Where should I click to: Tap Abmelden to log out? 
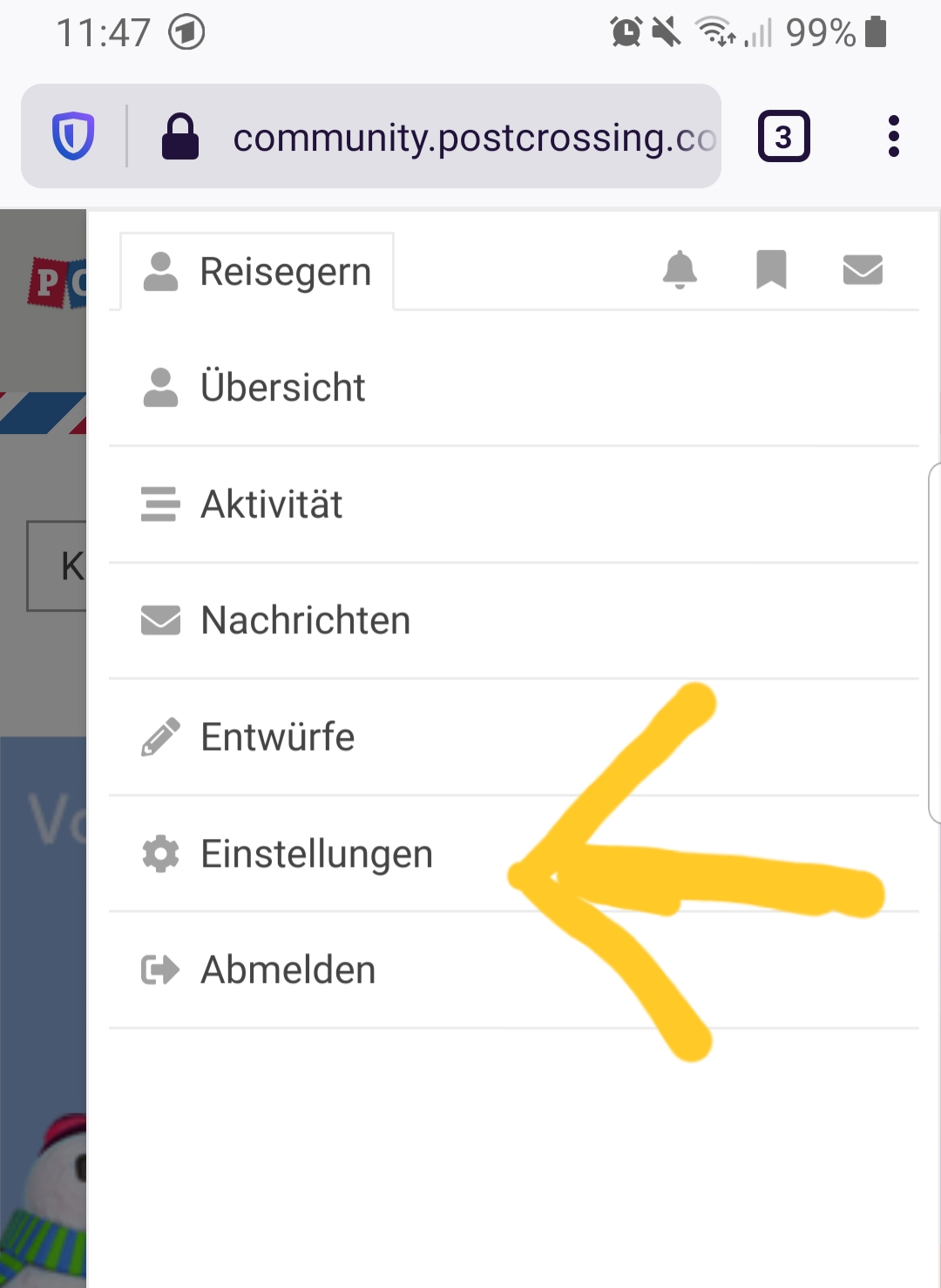[288, 970]
